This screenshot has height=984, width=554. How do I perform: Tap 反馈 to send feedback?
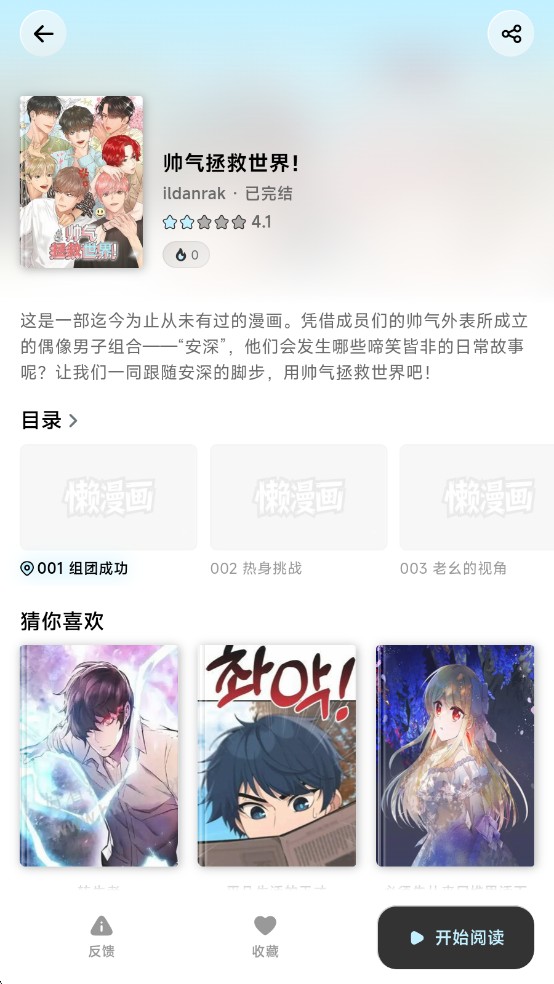point(101,936)
